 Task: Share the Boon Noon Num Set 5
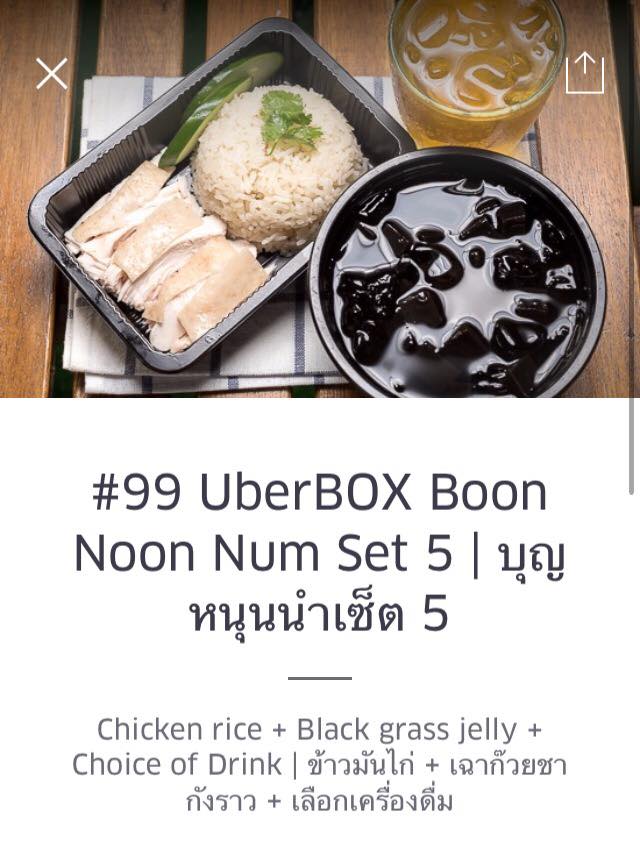585,73
